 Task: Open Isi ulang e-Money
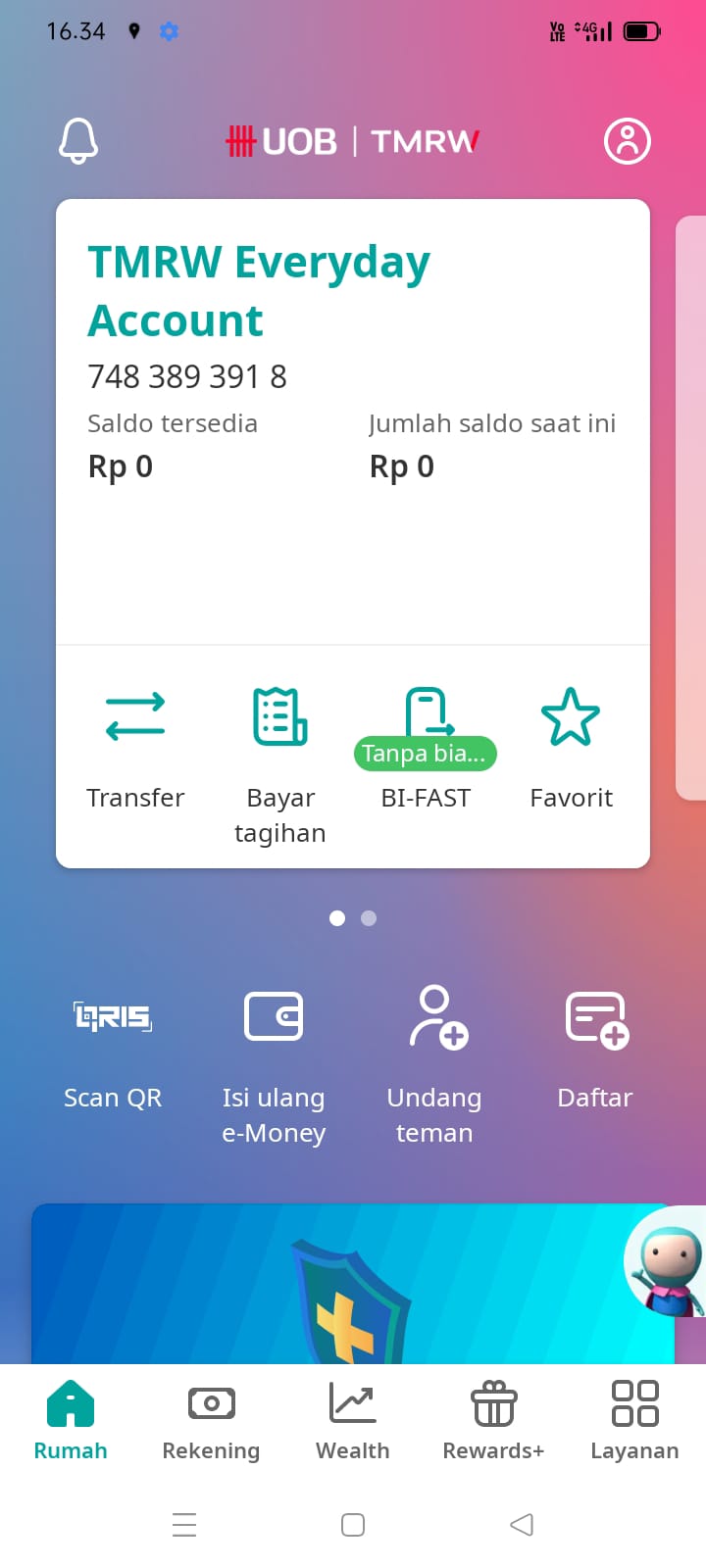click(274, 1068)
